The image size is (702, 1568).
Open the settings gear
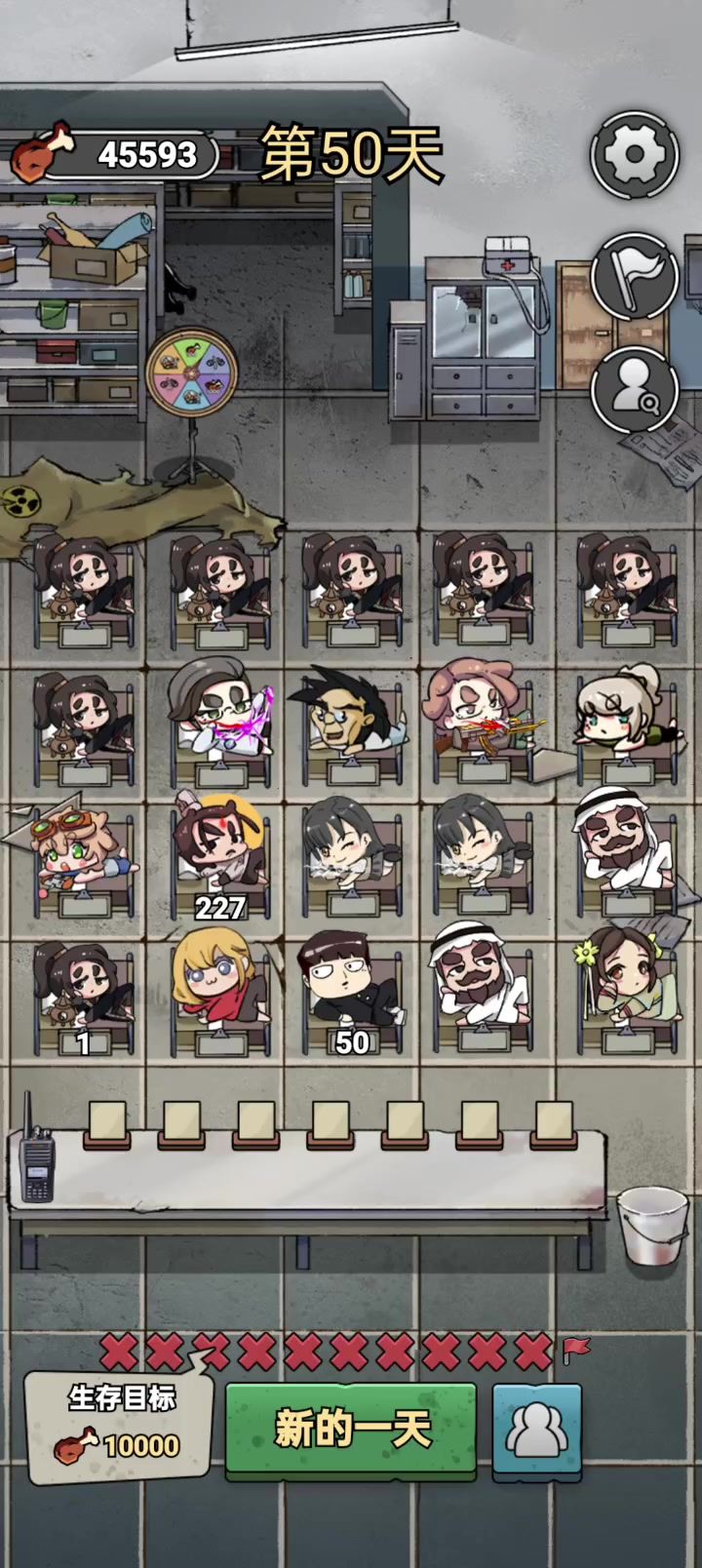(x=634, y=153)
